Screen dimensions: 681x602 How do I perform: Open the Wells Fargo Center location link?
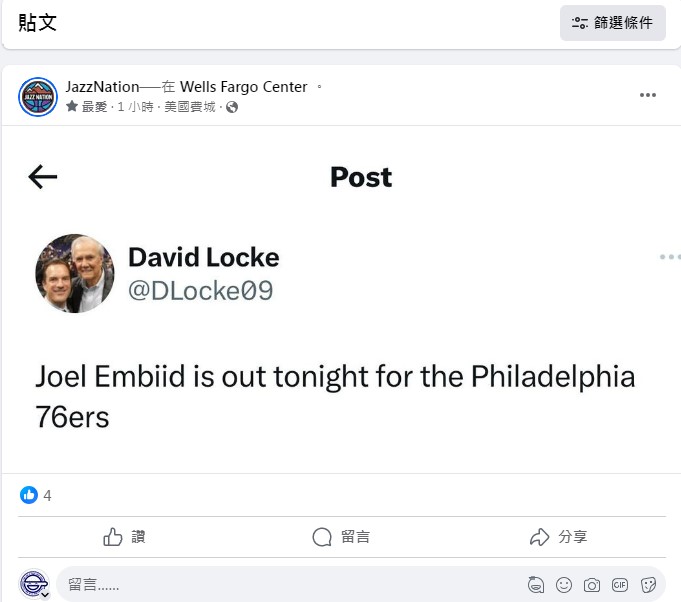tap(243, 87)
